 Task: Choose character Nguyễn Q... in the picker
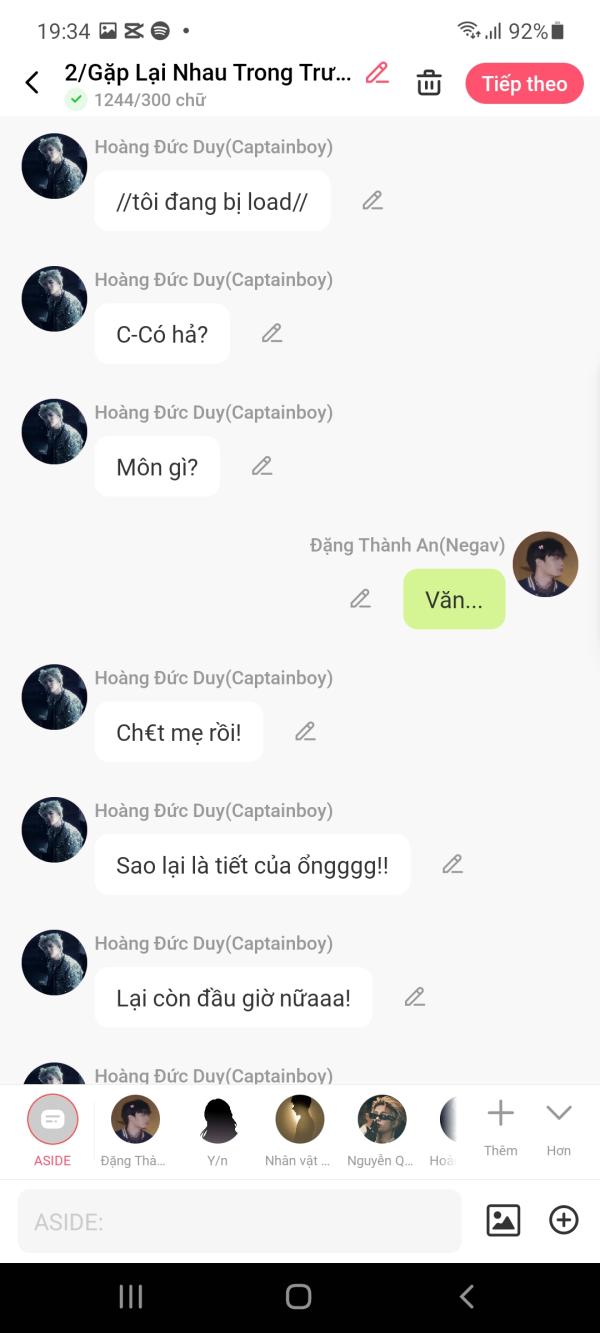(381, 1130)
